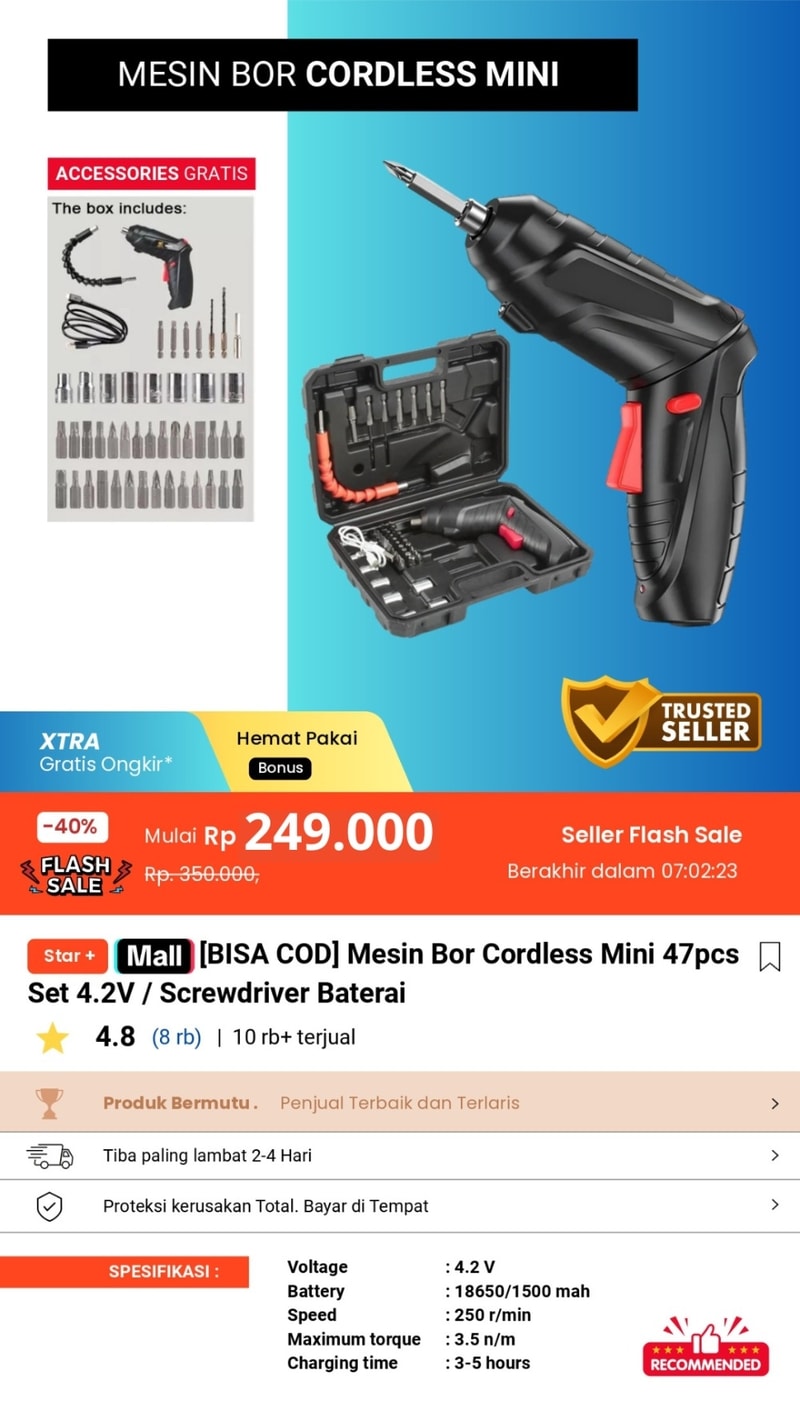Click the bookmark icon to save the product

(x=769, y=958)
